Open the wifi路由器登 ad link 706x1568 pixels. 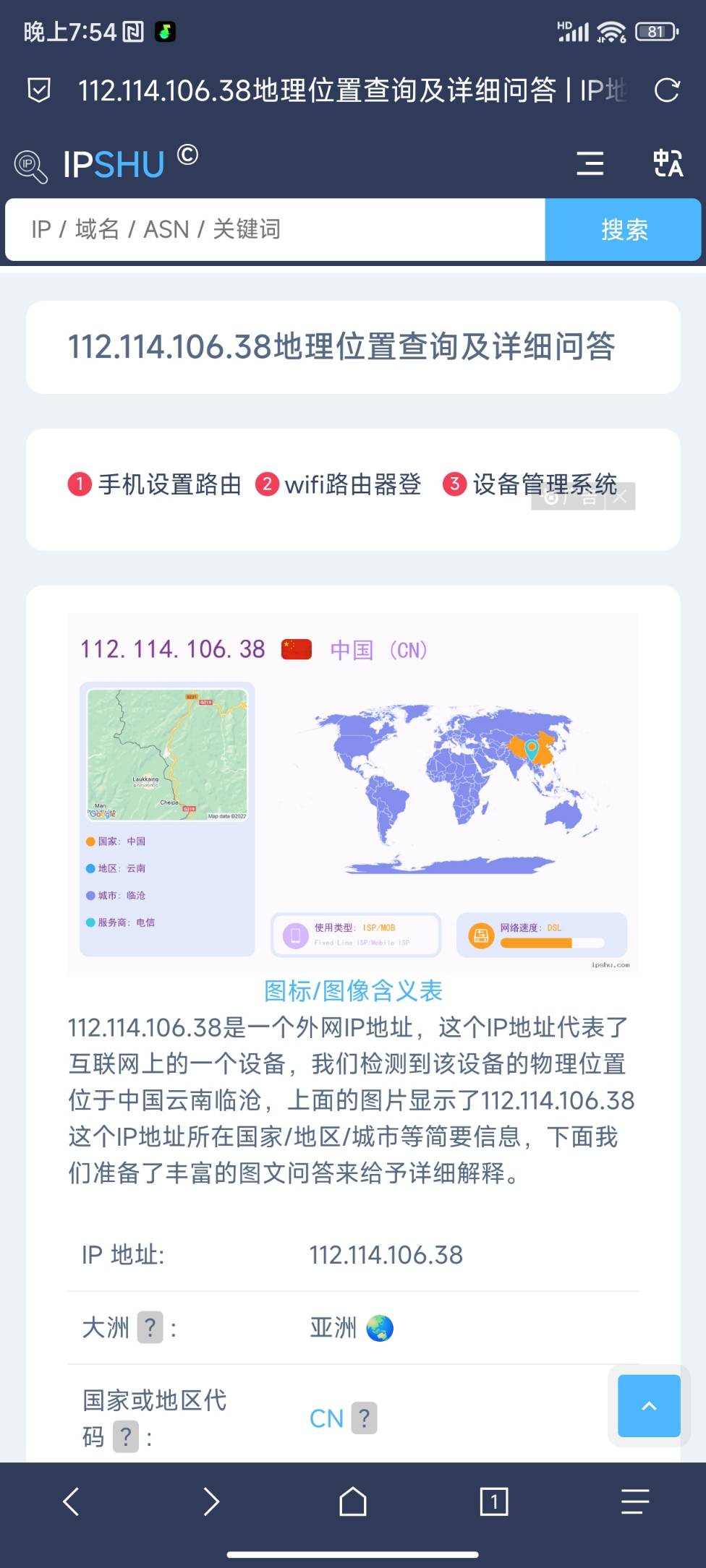339,484
